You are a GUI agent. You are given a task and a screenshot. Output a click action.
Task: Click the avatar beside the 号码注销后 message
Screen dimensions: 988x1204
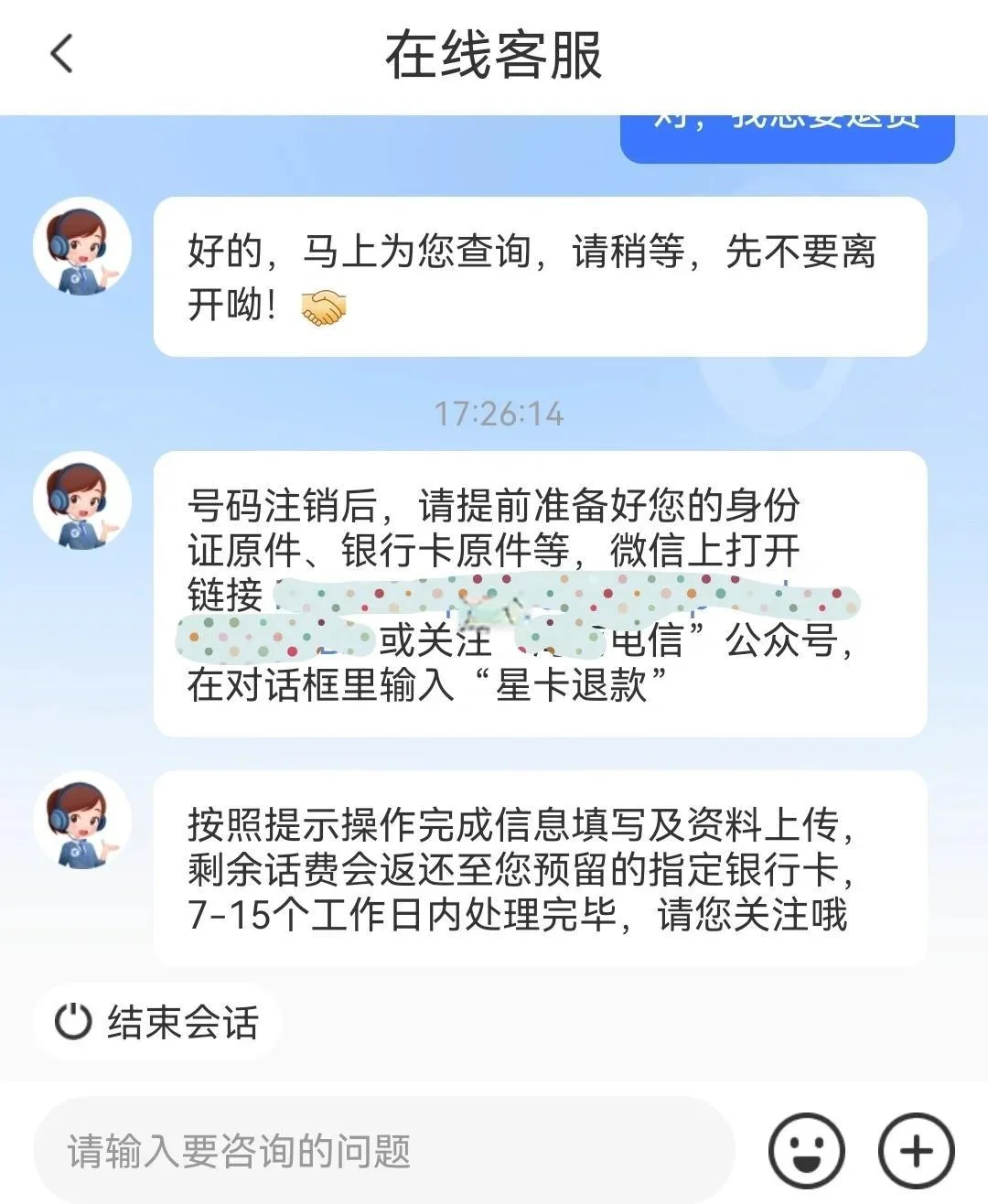coord(82,499)
